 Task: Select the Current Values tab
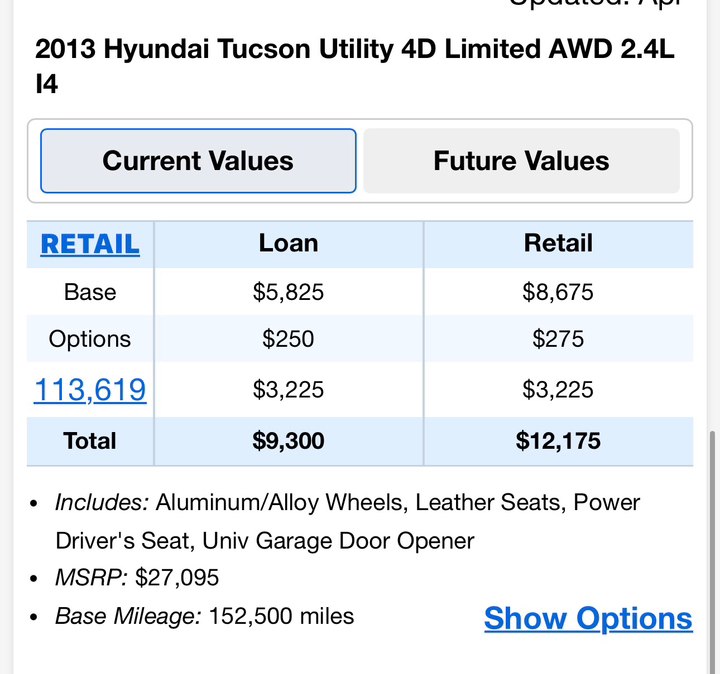pos(198,161)
